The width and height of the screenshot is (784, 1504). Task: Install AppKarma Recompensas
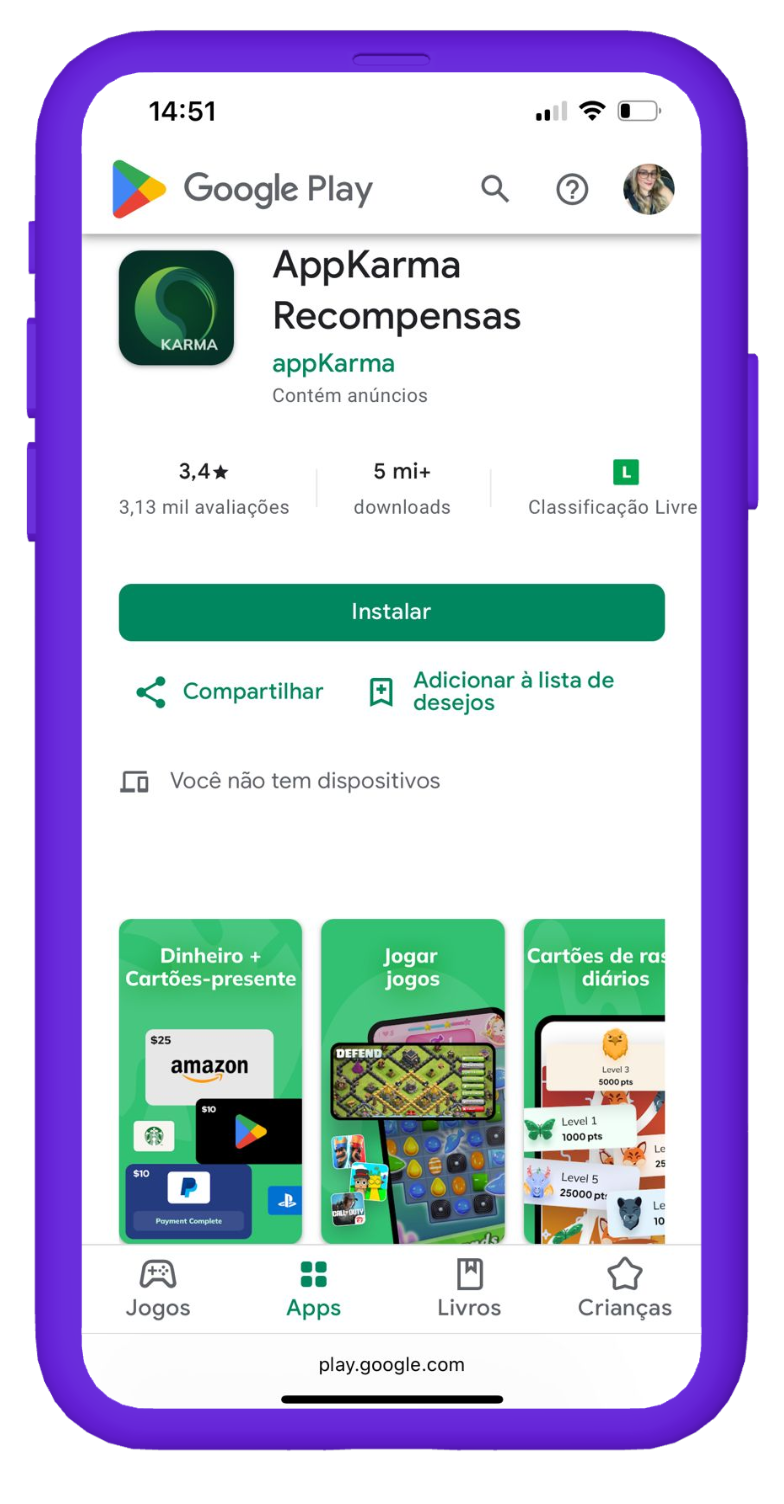pos(391,612)
